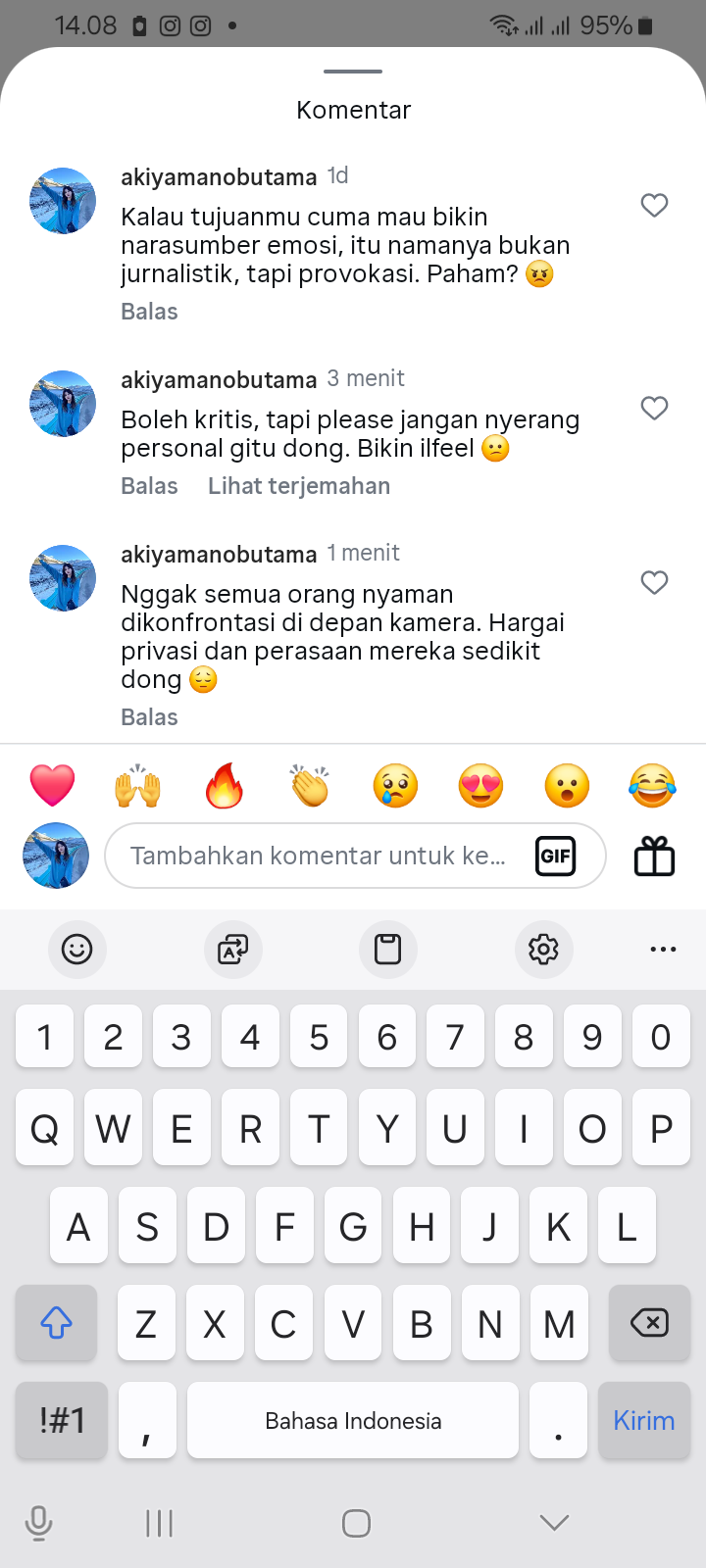Tap Lihat terjemahan to translate the comment
This screenshot has height=1568, width=706.
(299, 486)
